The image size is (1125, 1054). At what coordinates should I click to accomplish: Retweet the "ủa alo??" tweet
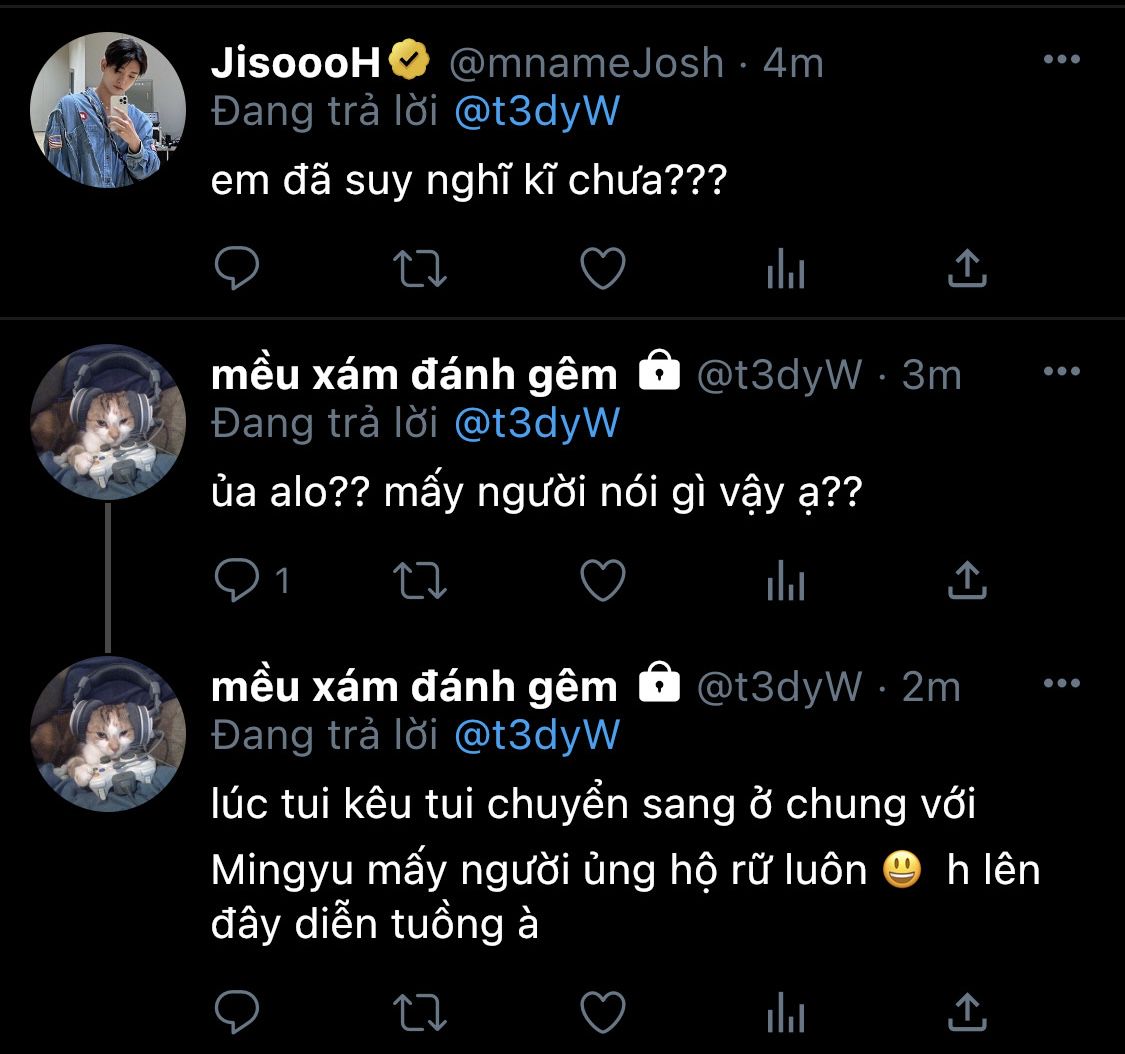[x=421, y=581]
